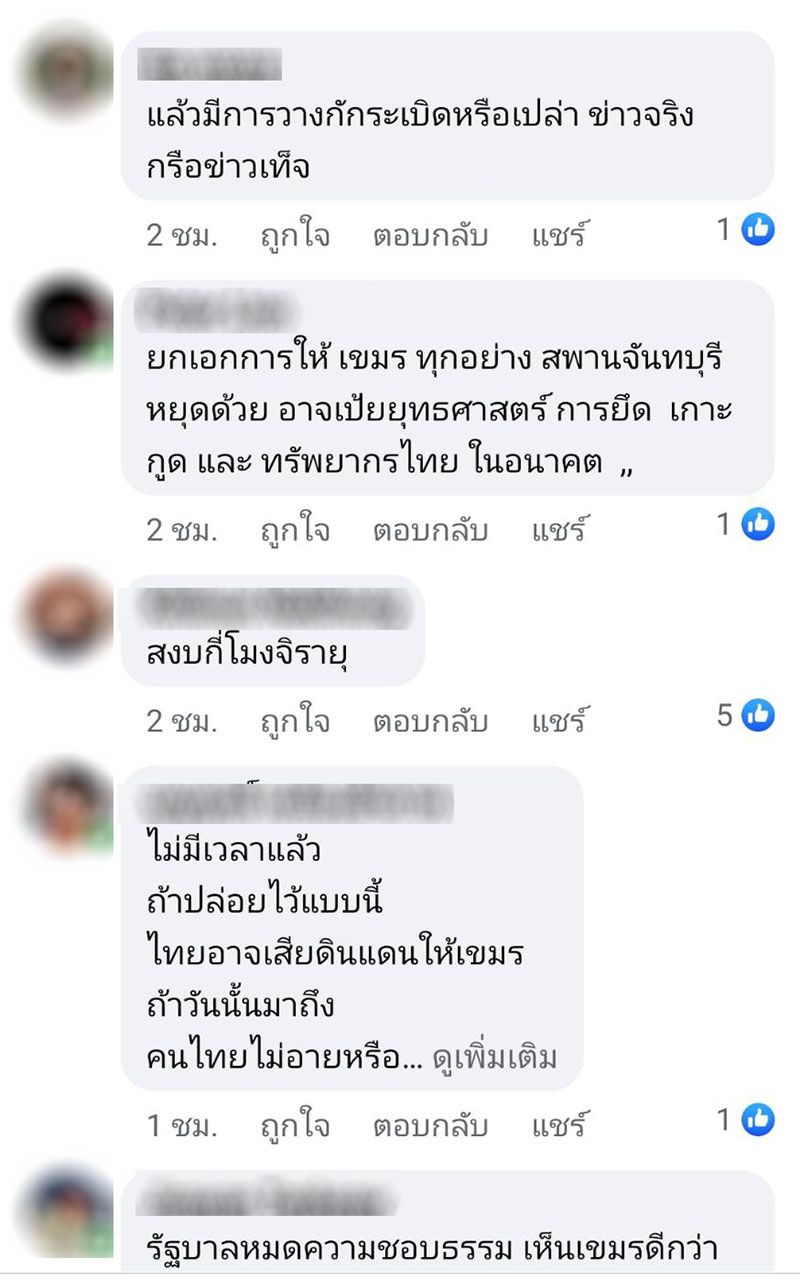This screenshot has height=1280, width=800.
Task: Share the comment about ทรัพยากรไทย ในอนาคต
Action: [557, 530]
